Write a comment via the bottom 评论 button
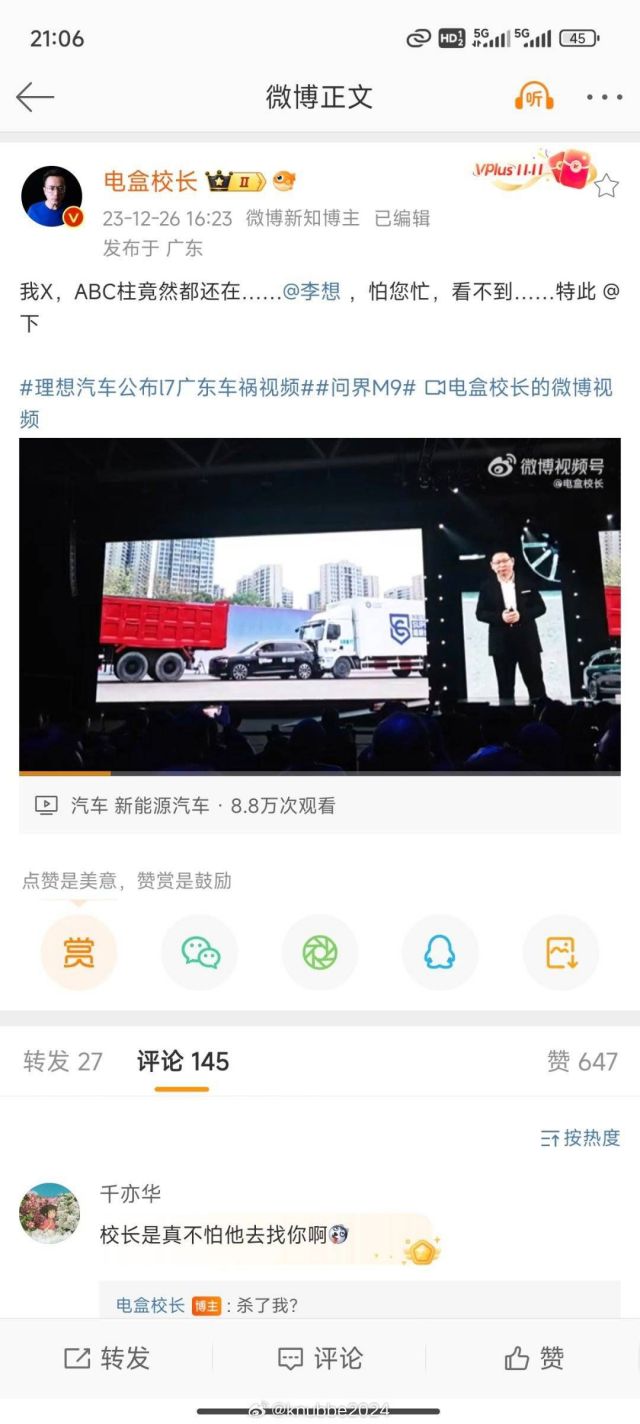Viewport: 640px width, 1424px height. coord(320,1358)
